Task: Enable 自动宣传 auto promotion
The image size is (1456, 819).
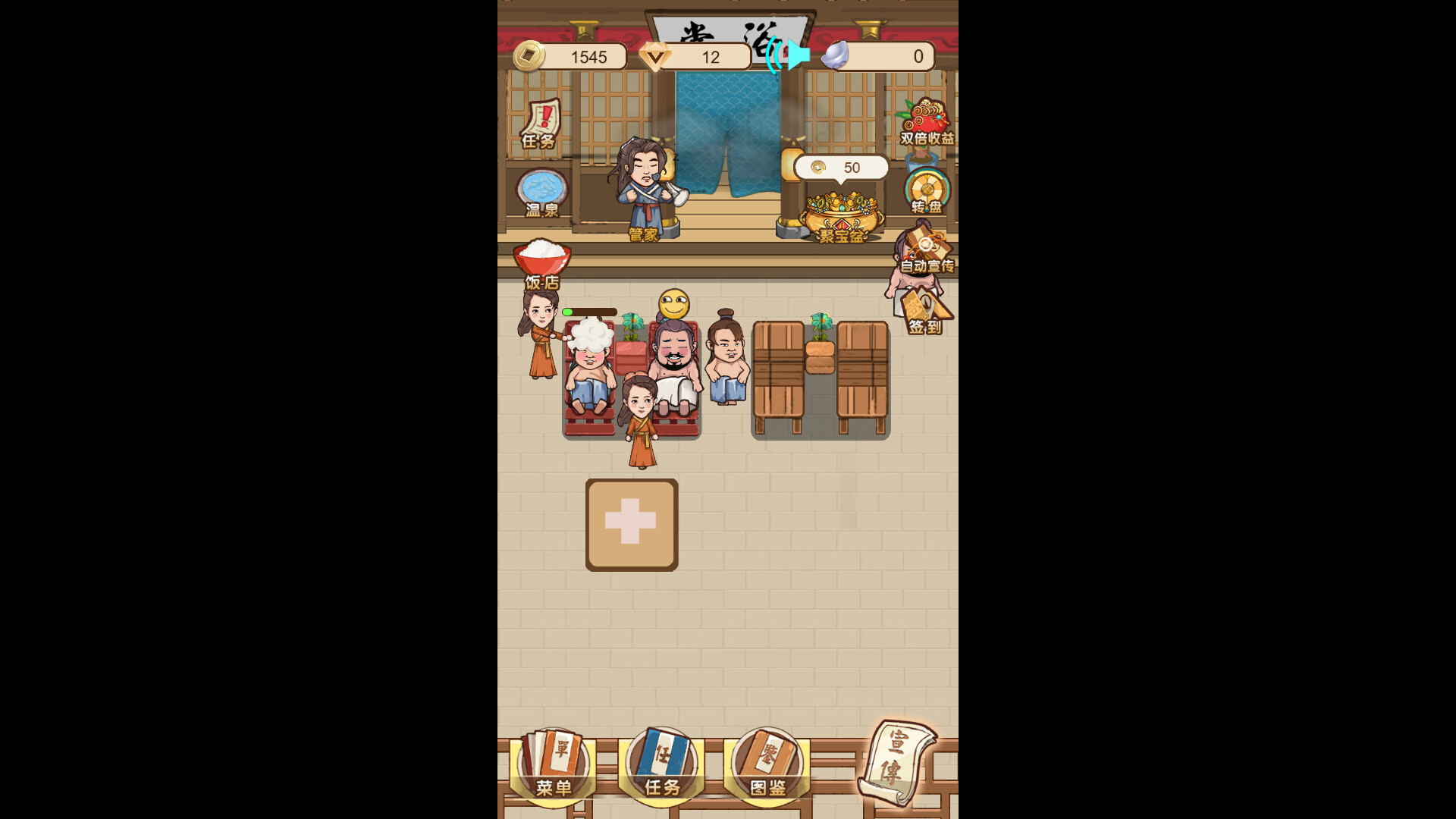Action: 926,251
